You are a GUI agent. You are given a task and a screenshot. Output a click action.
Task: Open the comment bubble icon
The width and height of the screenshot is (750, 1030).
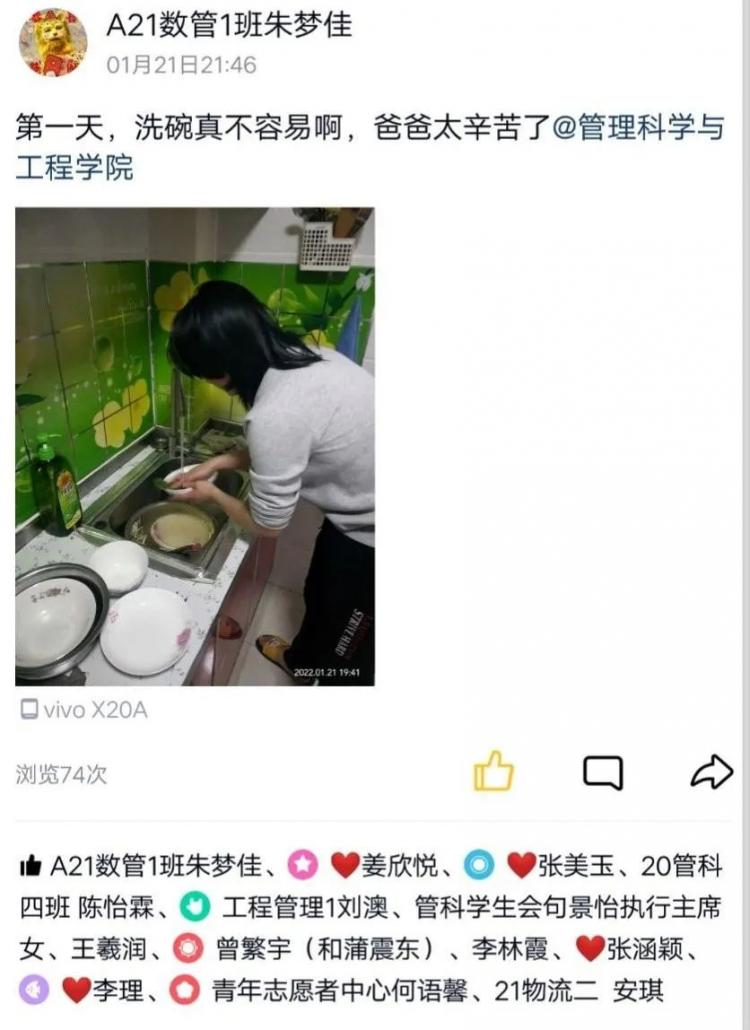[x=602, y=772]
